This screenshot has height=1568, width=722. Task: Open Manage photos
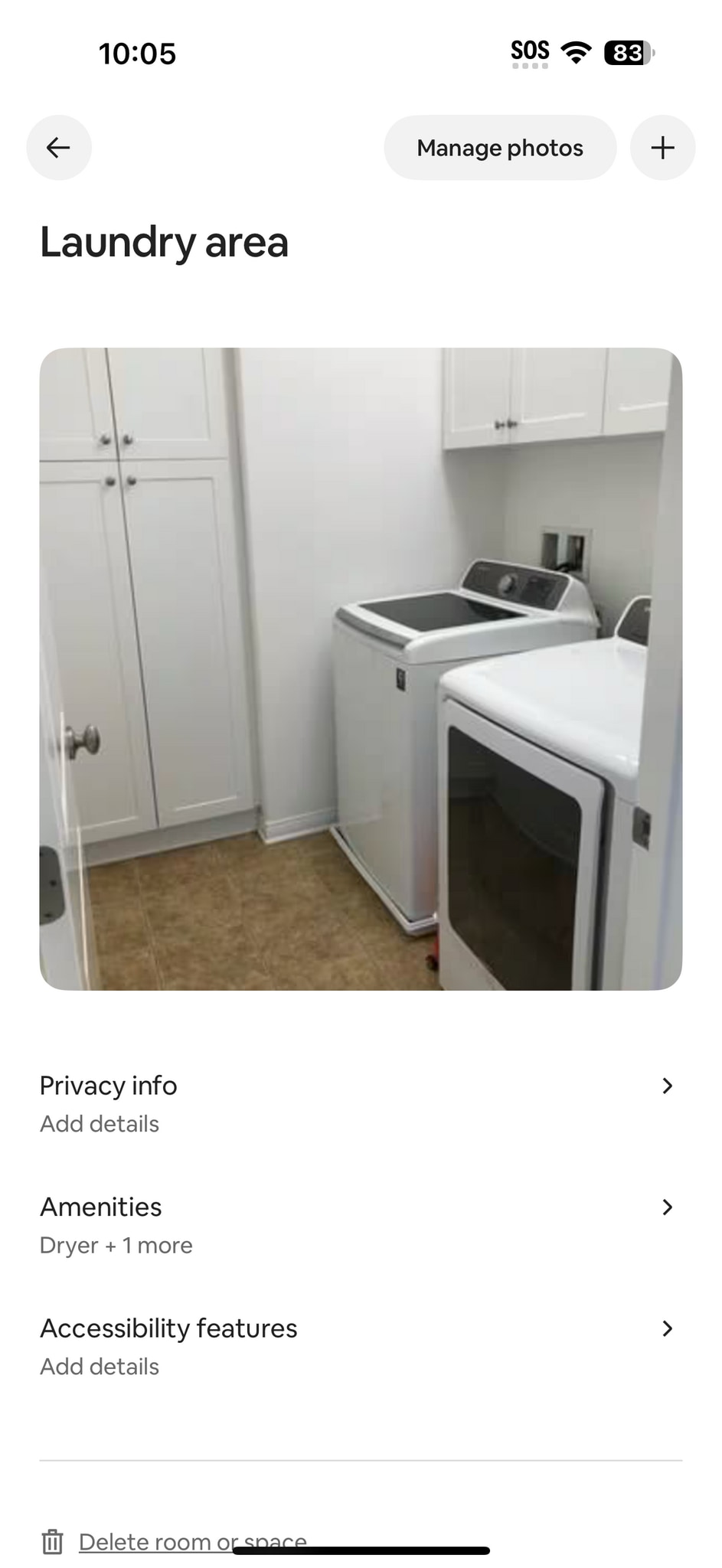[499, 148]
